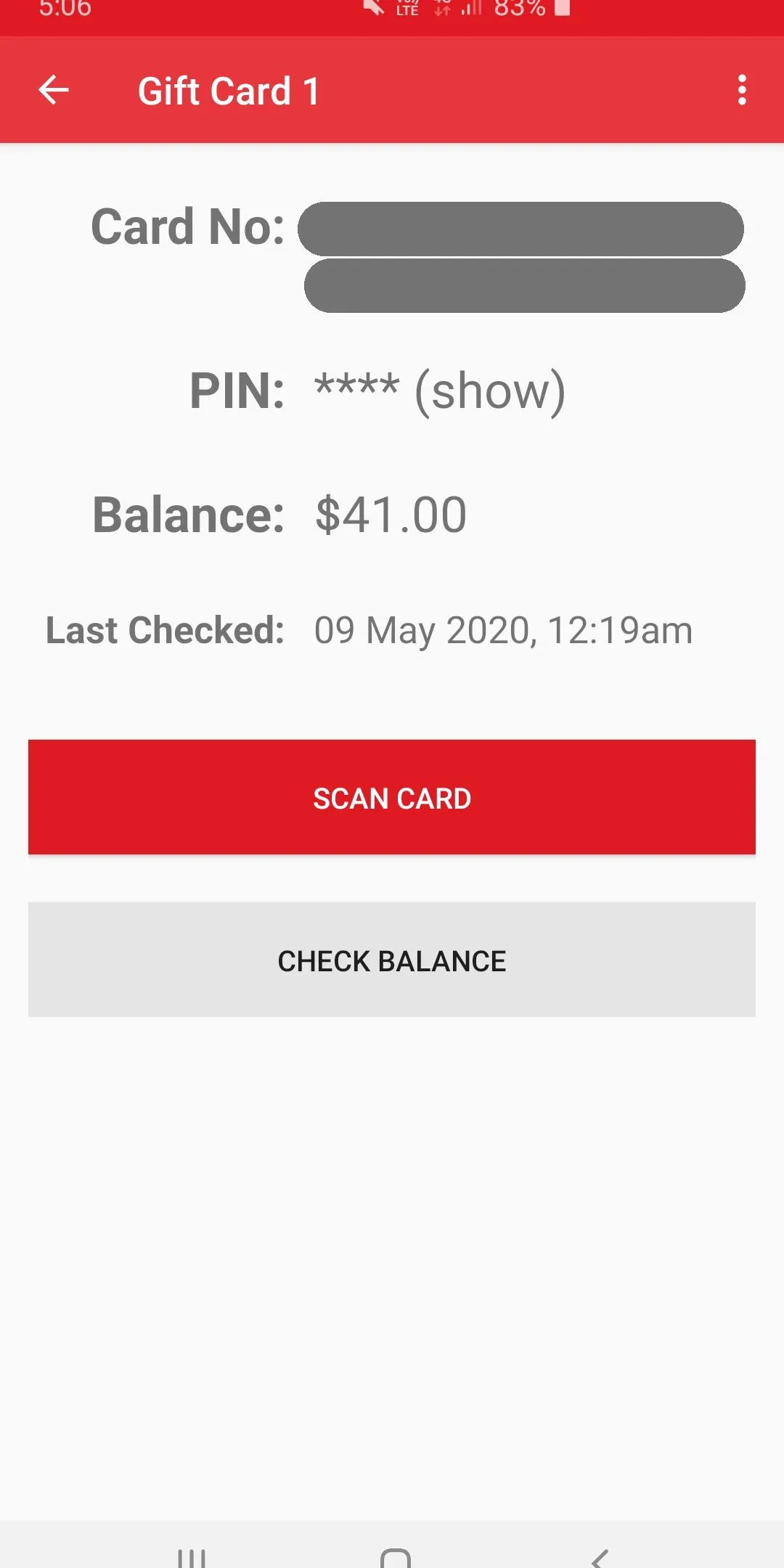
Task: Tap the data up/down arrows icon
Action: pos(441,10)
